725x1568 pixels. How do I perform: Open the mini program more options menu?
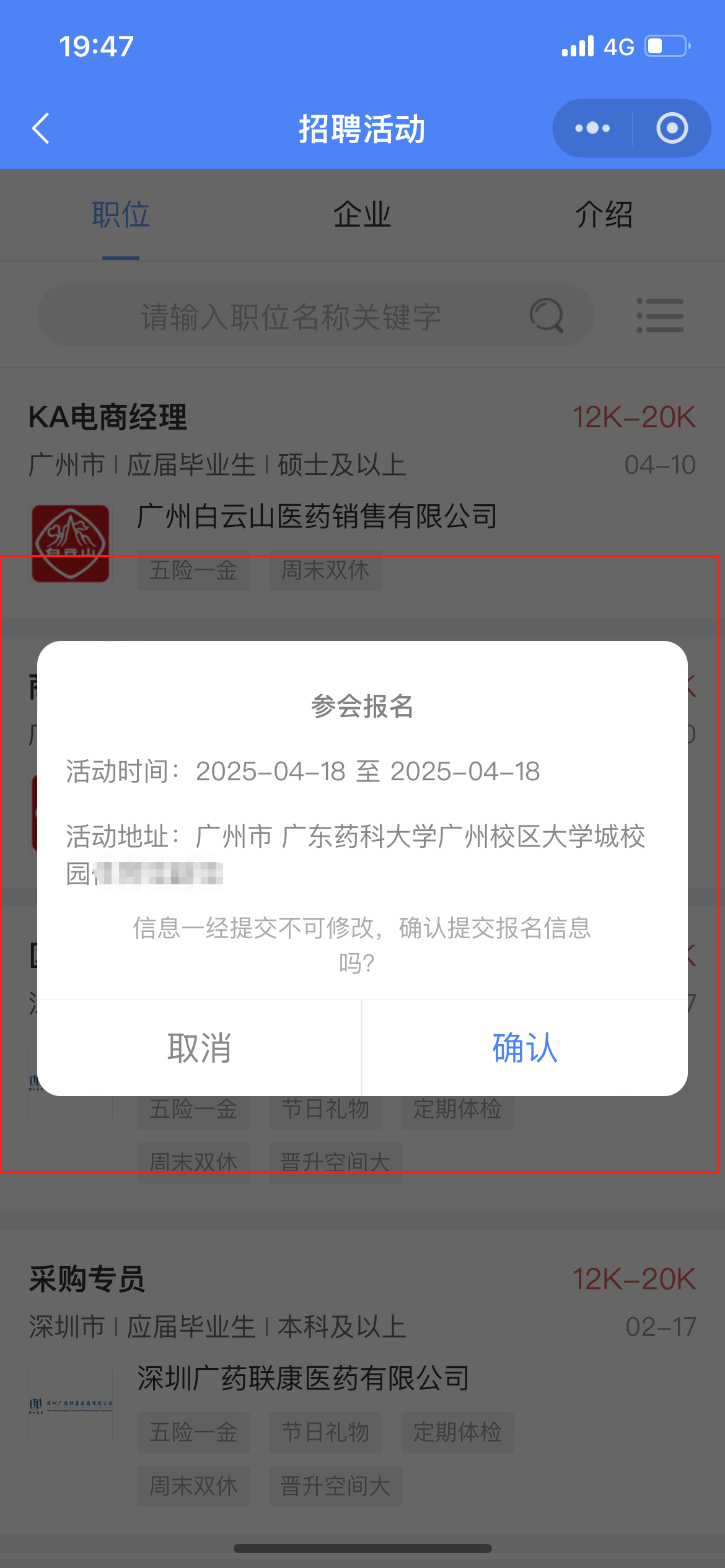click(x=592, y=128)
